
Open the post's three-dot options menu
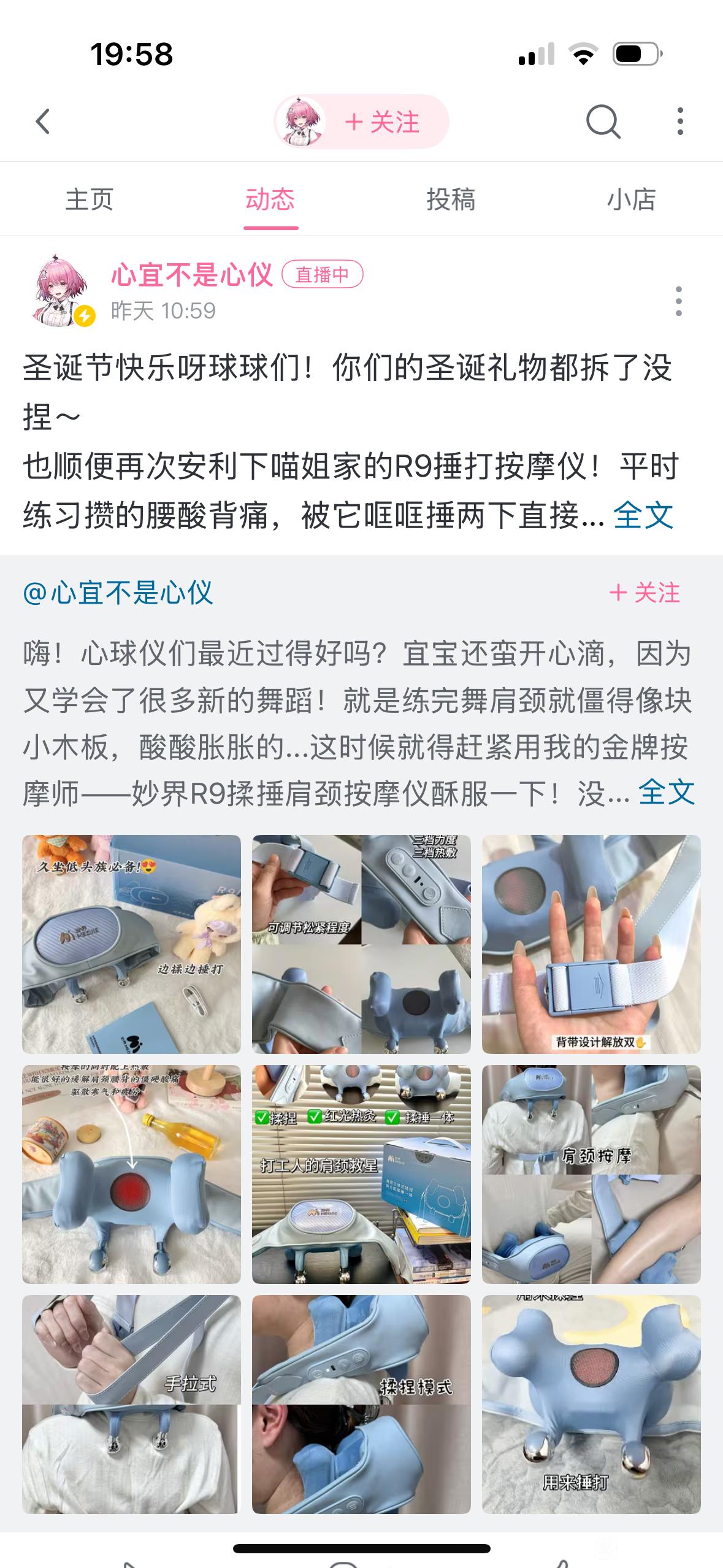pyautogui.click(x=678, y=301)
